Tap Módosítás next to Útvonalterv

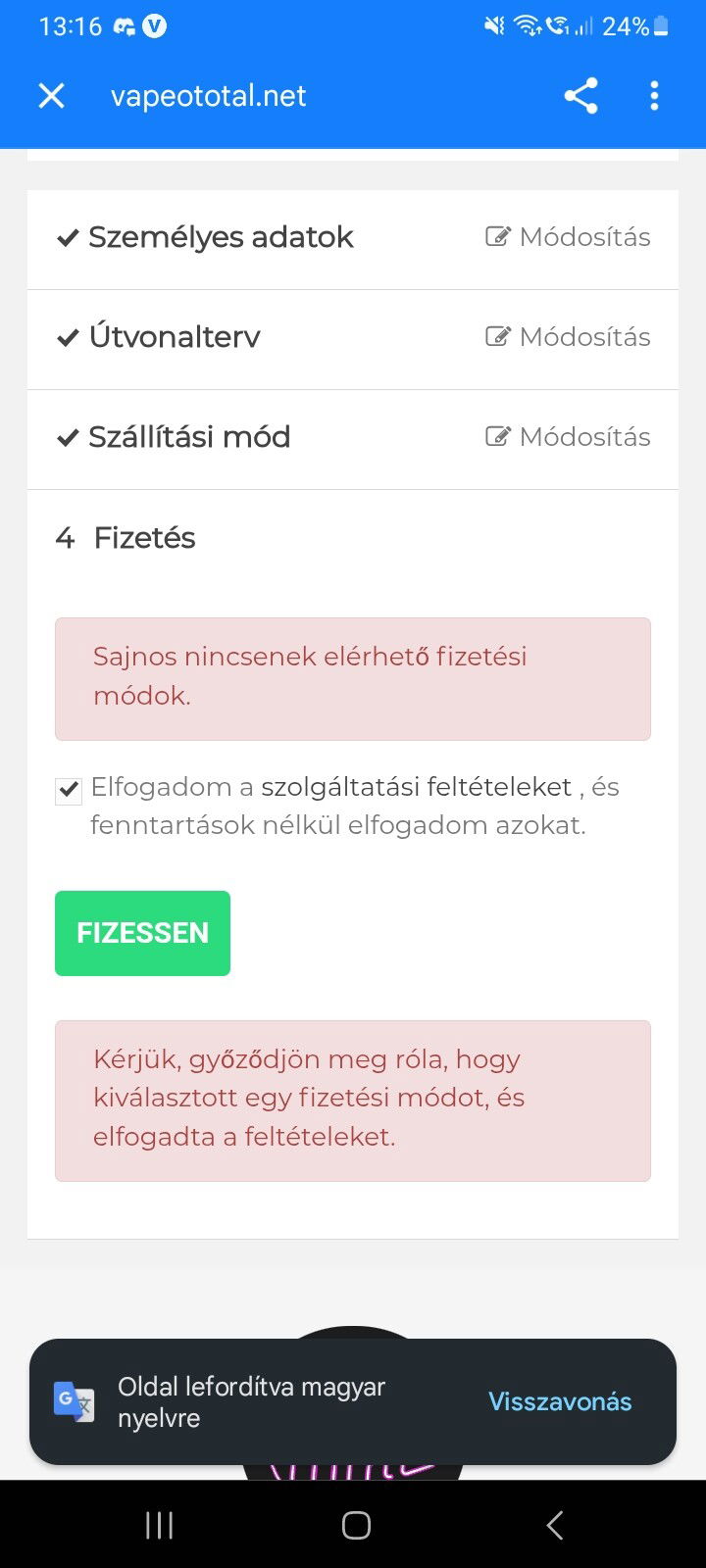569,337
